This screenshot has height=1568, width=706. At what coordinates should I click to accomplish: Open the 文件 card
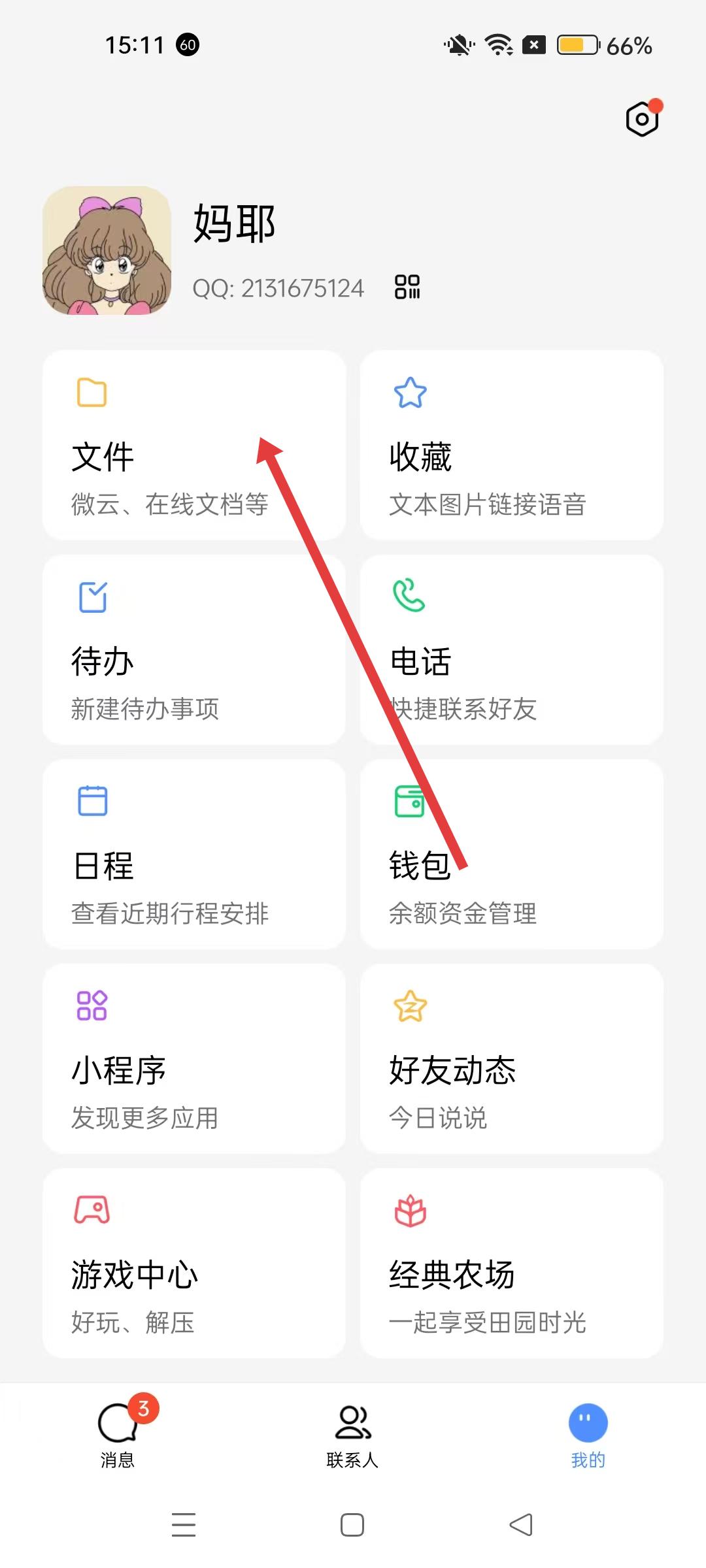pos(193,445)
